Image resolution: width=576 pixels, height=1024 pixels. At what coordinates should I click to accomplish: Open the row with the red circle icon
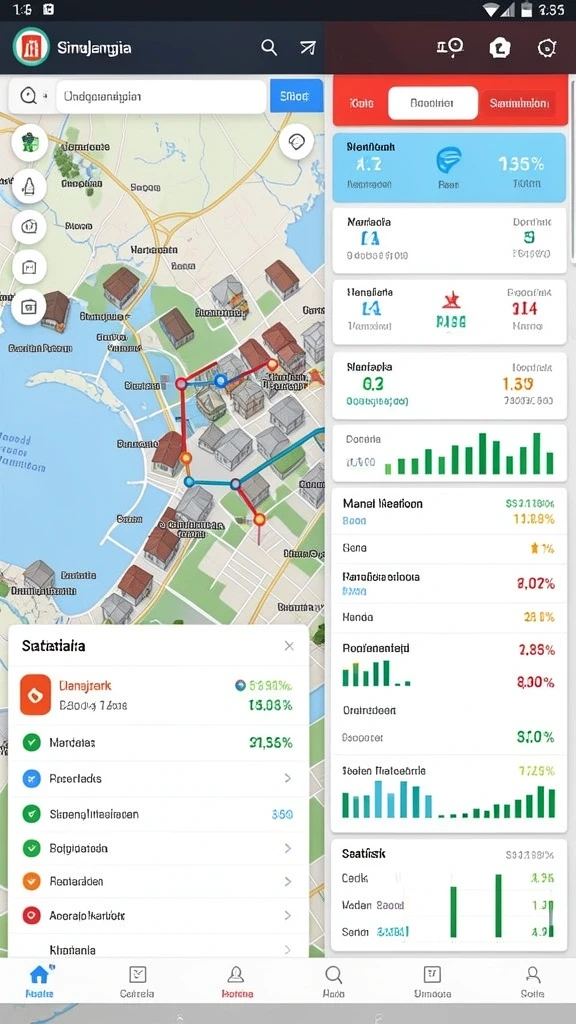tap(158, 916)
